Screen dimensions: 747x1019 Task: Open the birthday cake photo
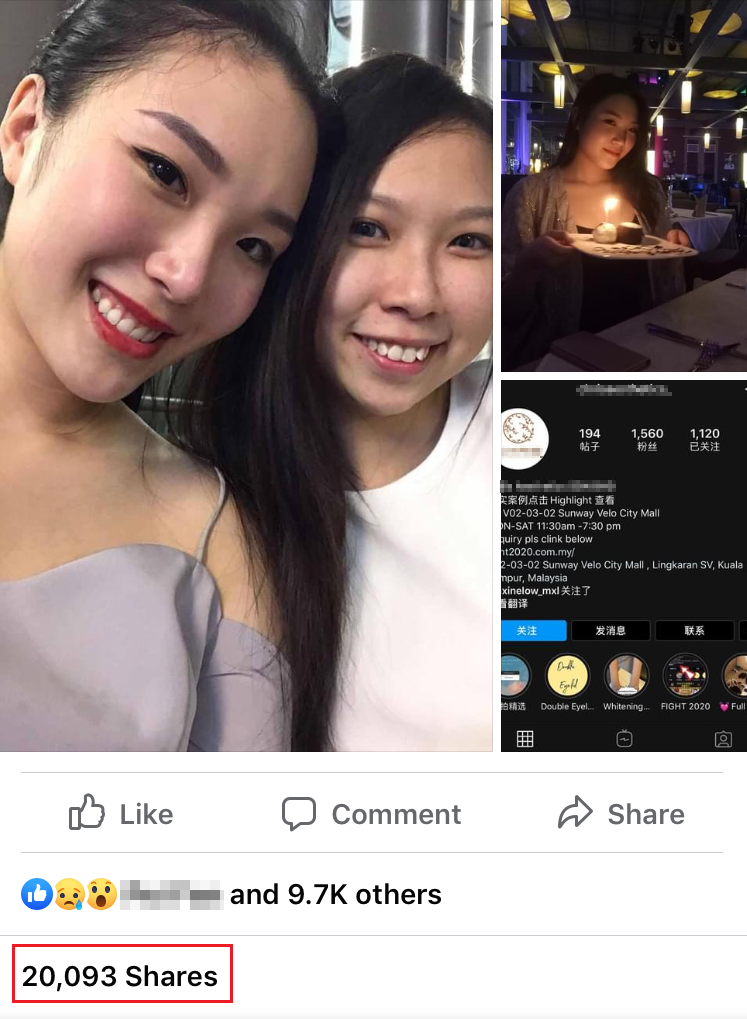point(623,185)
